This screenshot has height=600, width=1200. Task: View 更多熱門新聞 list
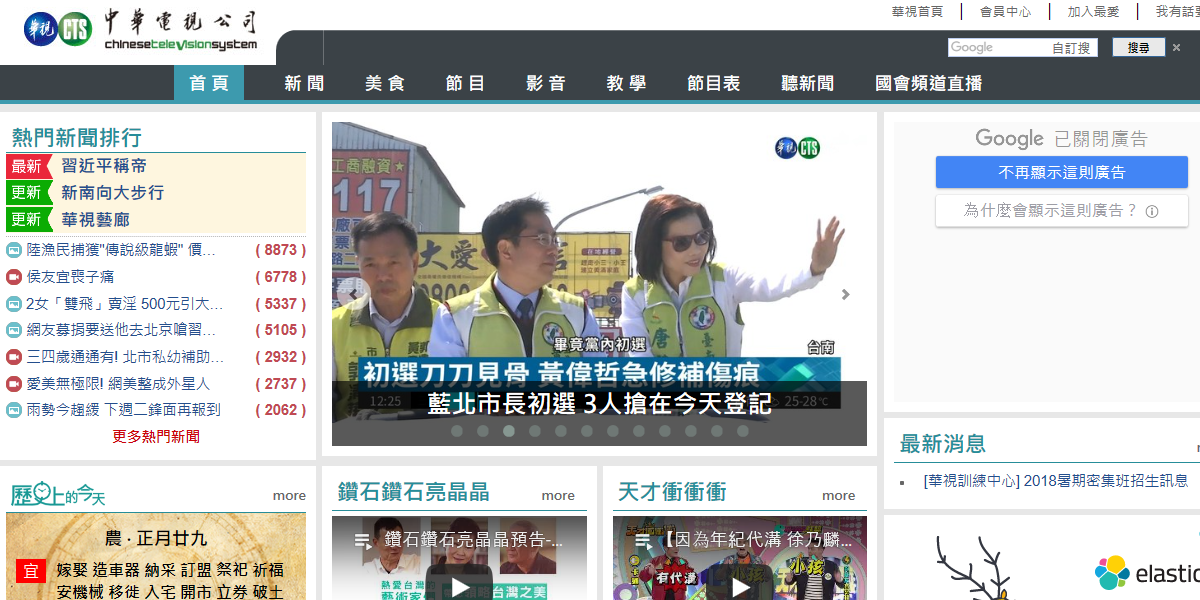tap(156, 436)
